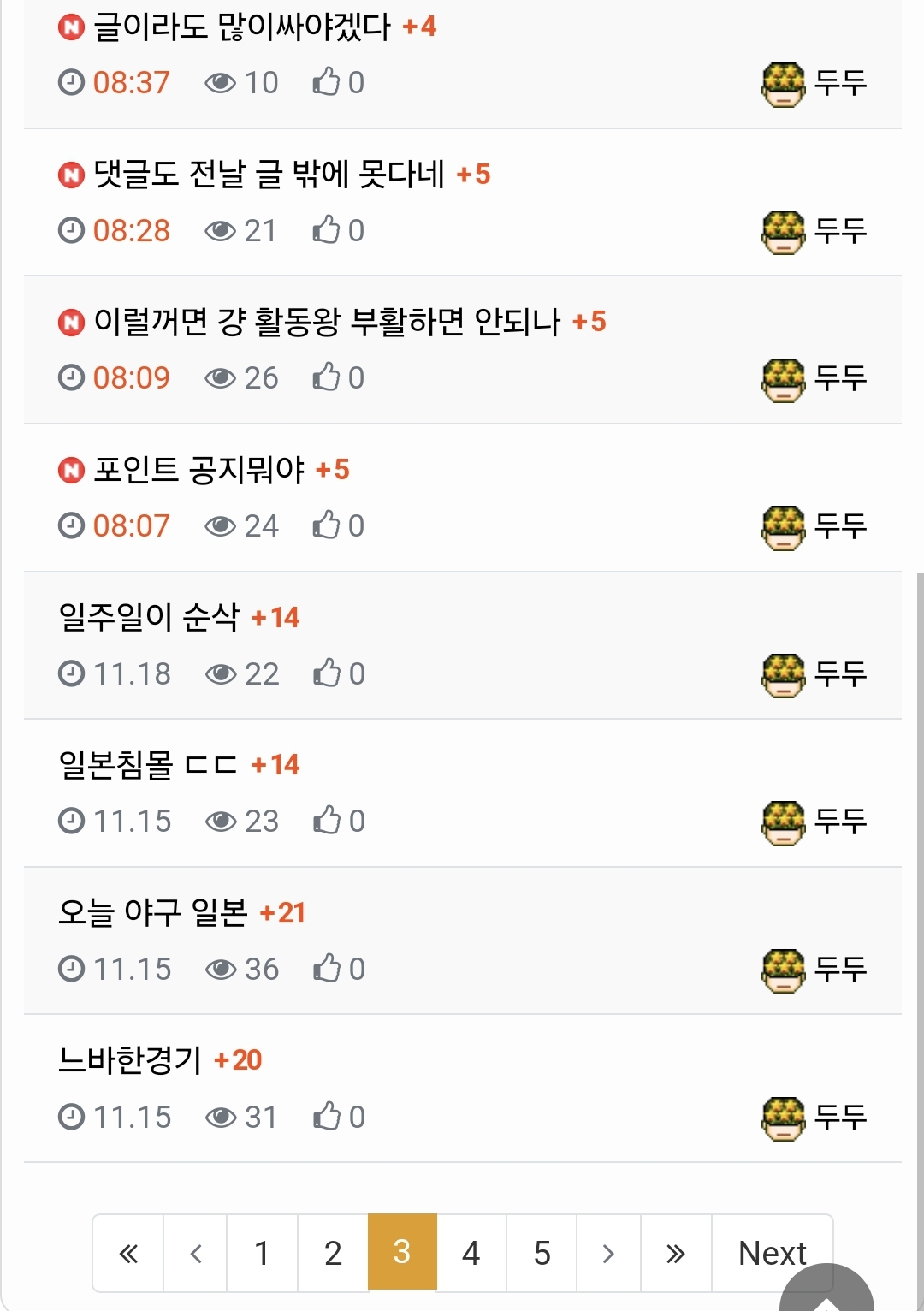The height and width of the screenshot is (1311, 924).
Task: Open post '느바한경기'
Action: (129, 1060)
